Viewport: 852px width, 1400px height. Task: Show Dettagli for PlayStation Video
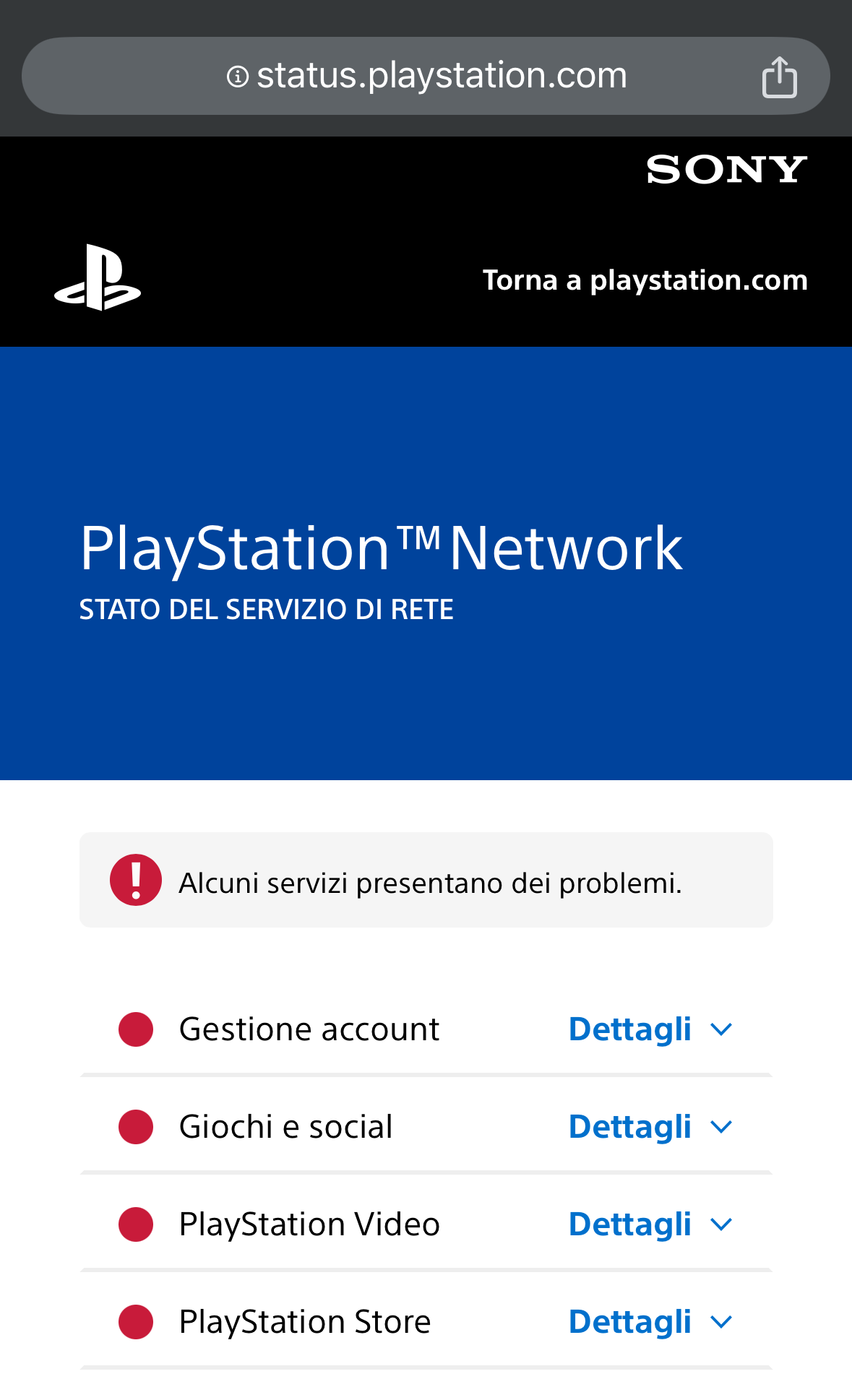tap(650, 1224)
